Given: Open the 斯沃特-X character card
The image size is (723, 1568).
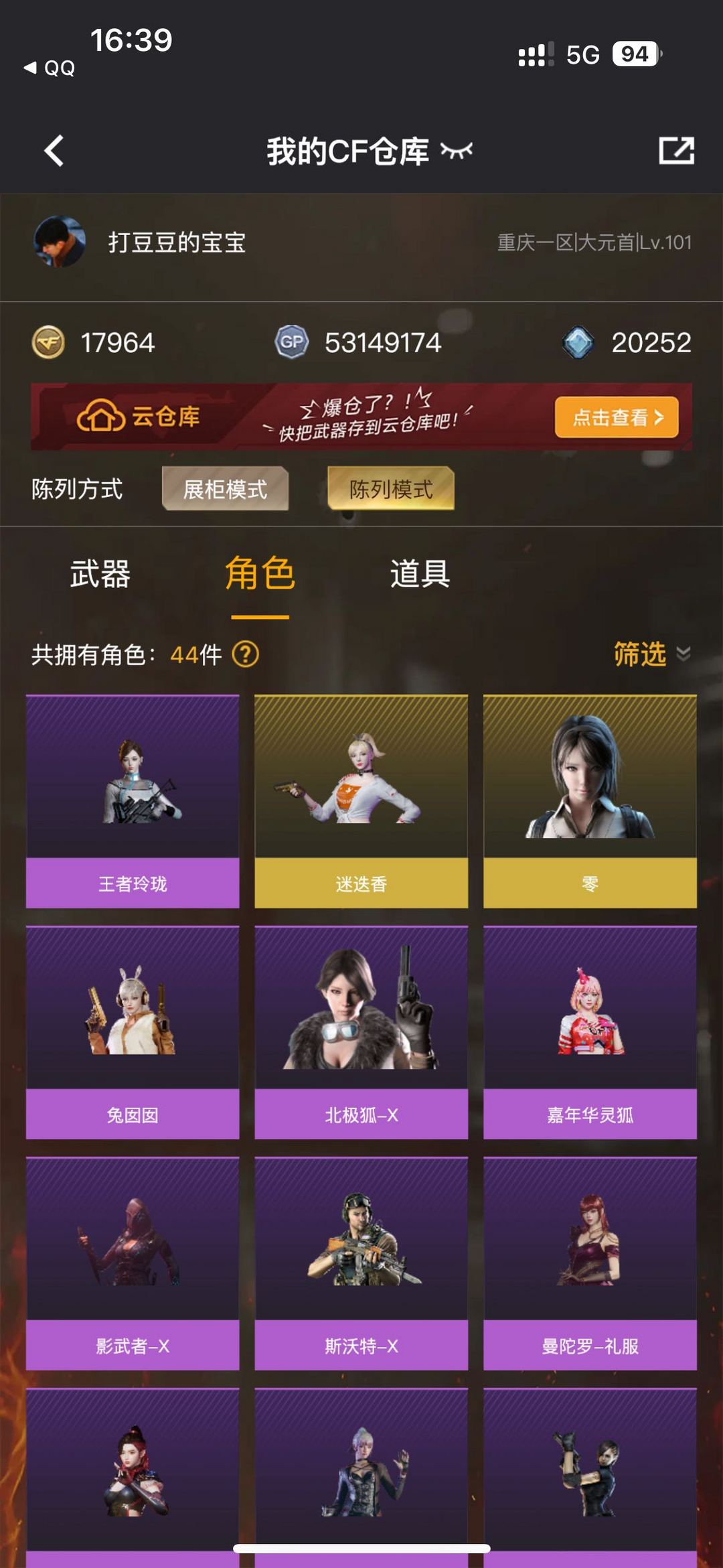Looking at the screenshot, I should tap(361, 1263).
